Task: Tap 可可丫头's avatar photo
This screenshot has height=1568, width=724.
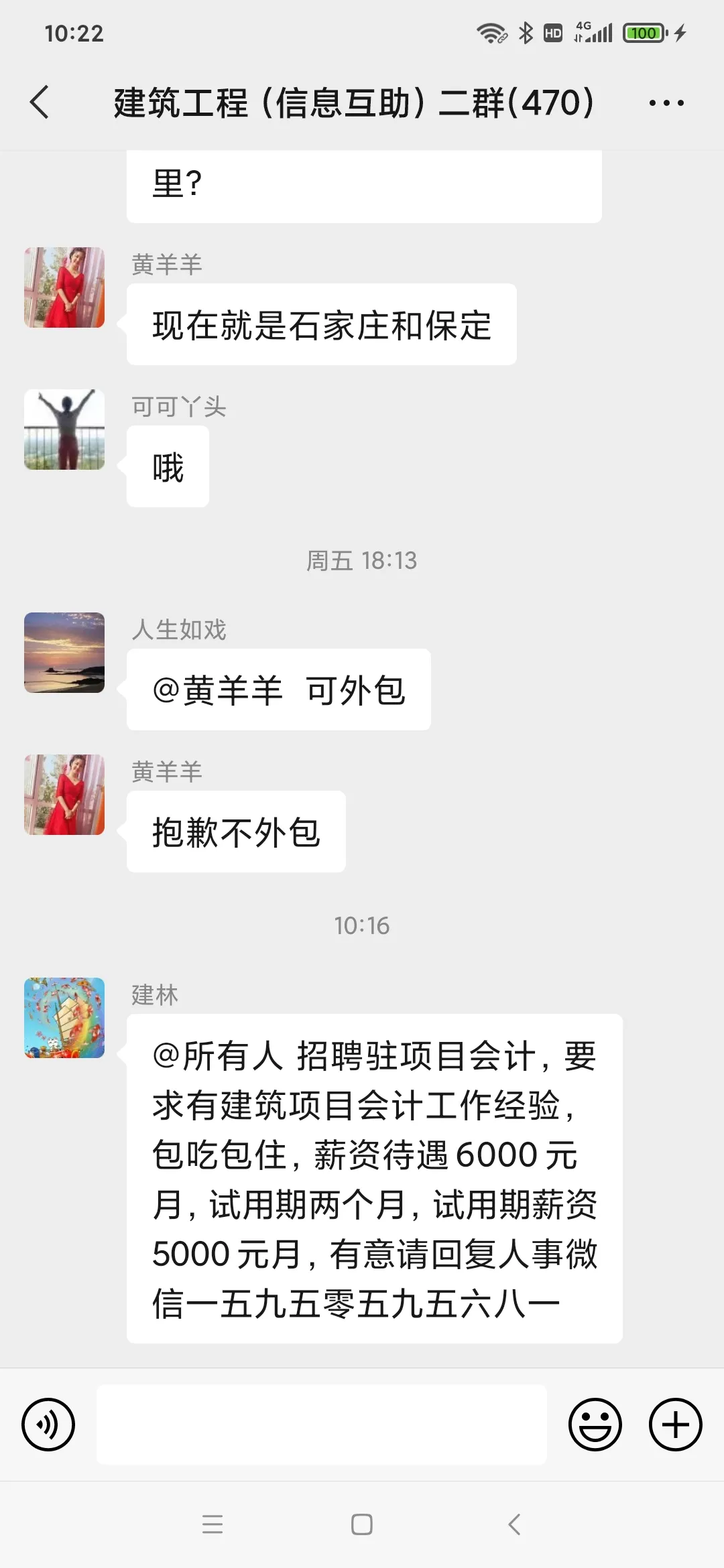Action: pyautogui.click(x=64, y=430)
